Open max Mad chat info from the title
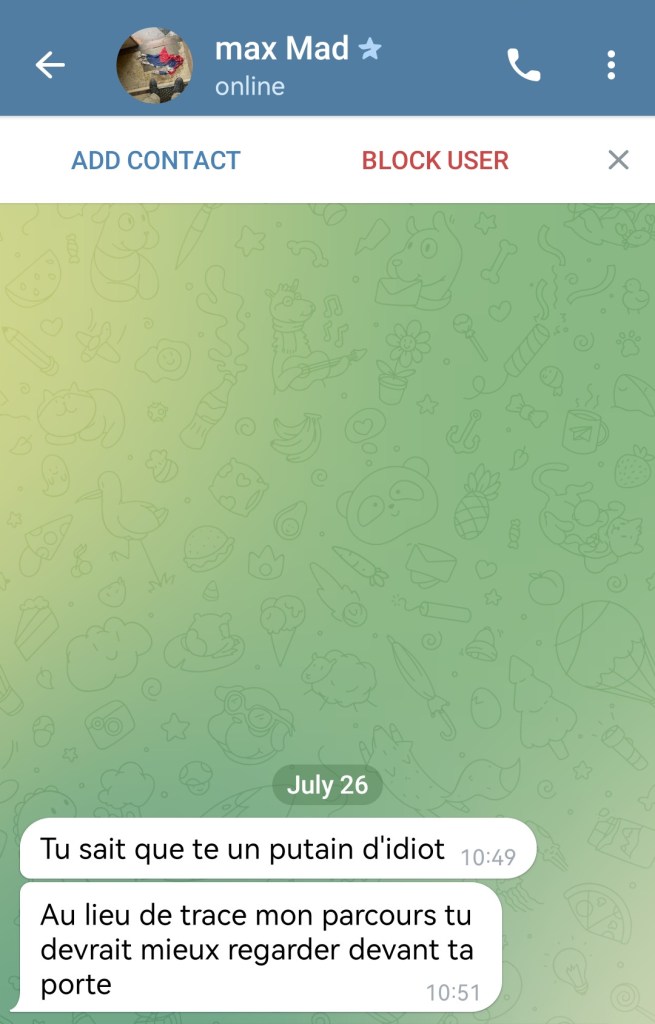The width and height of the screenshot is (655, 1024). coord(282,48)
